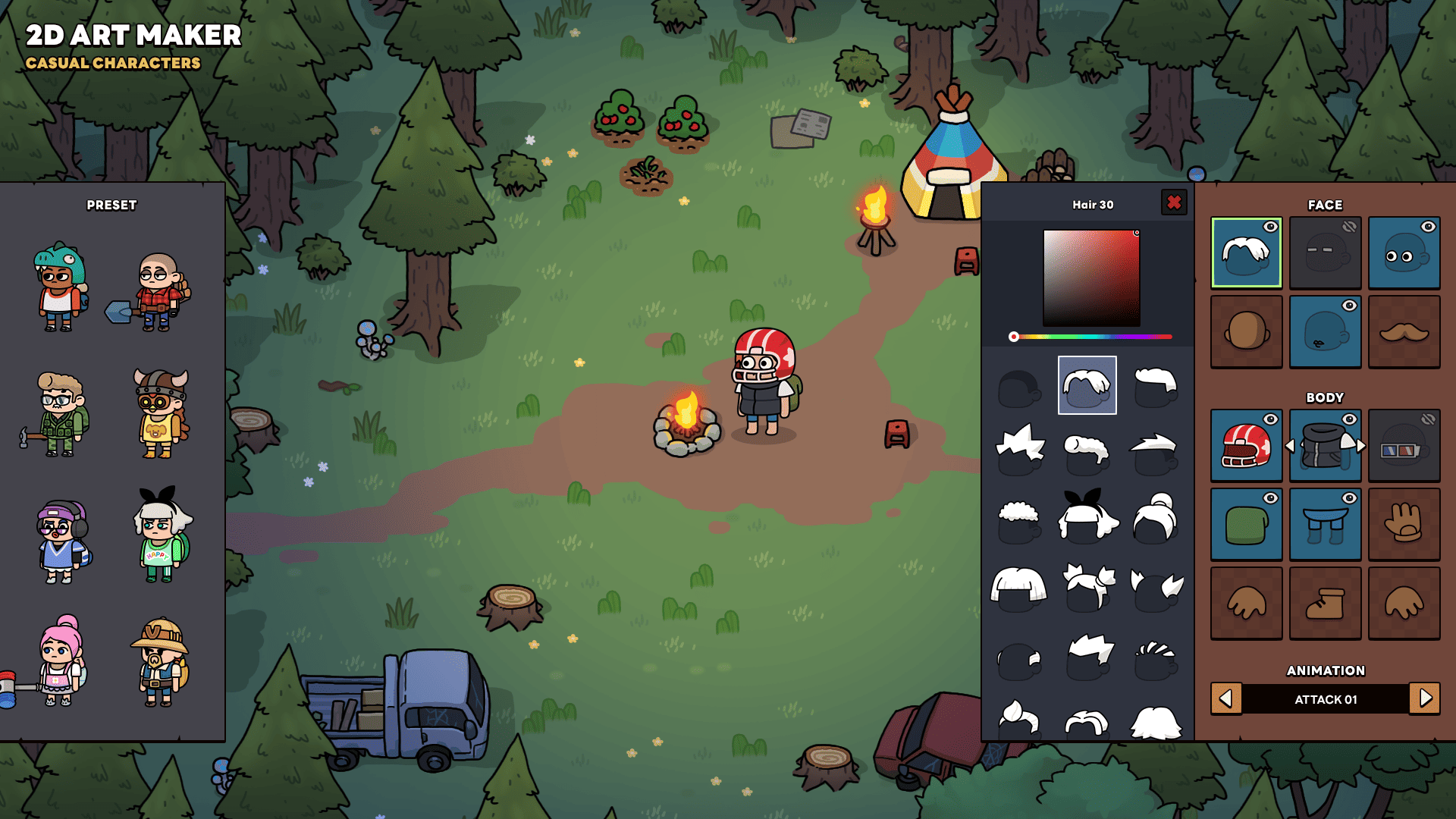This screenshot has width=1456, height=819.
Task: Open the boots body slot
Action: click(x=1325, y=604)
